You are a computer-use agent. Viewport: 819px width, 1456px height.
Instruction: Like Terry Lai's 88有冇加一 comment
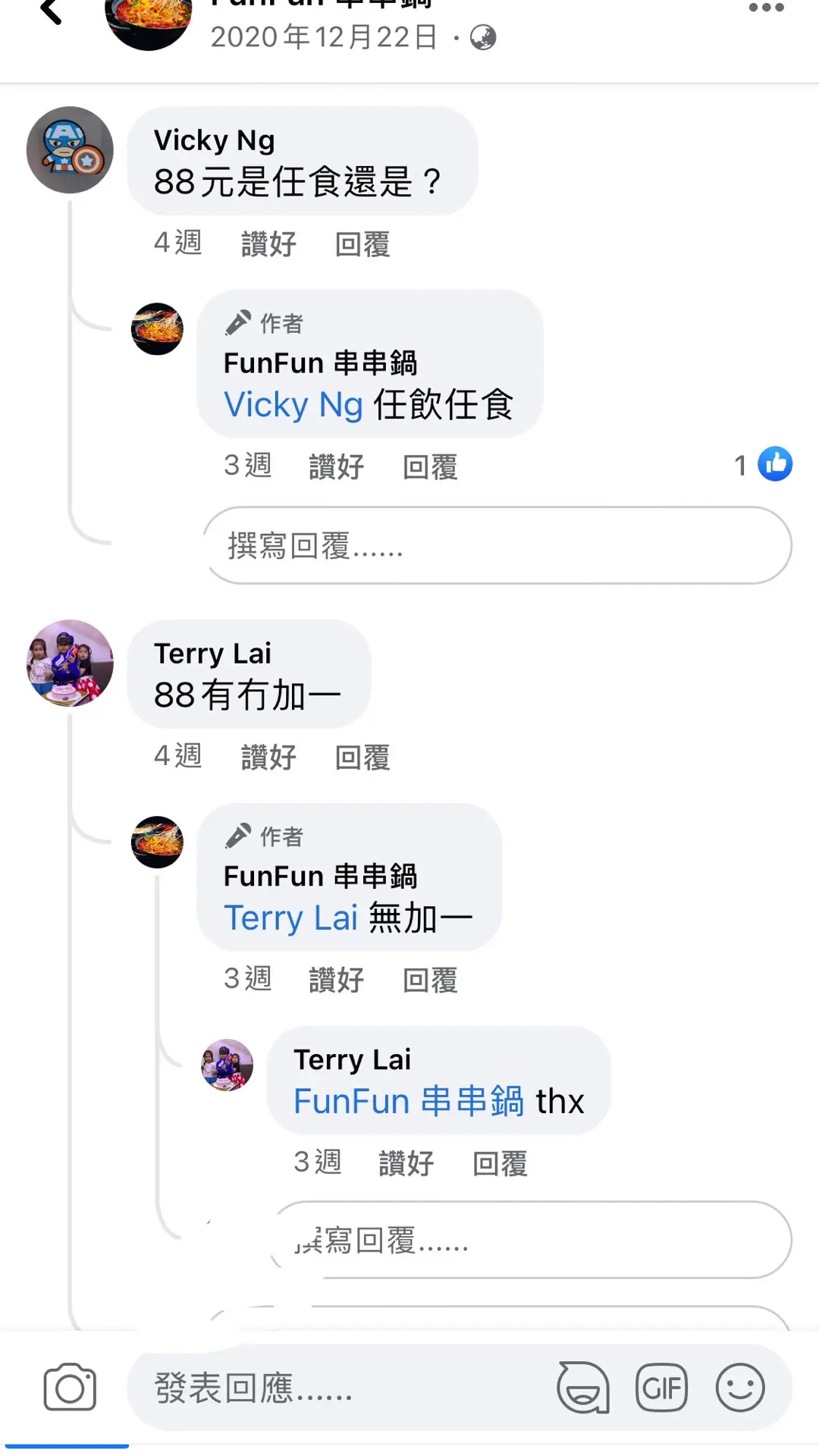268,757
